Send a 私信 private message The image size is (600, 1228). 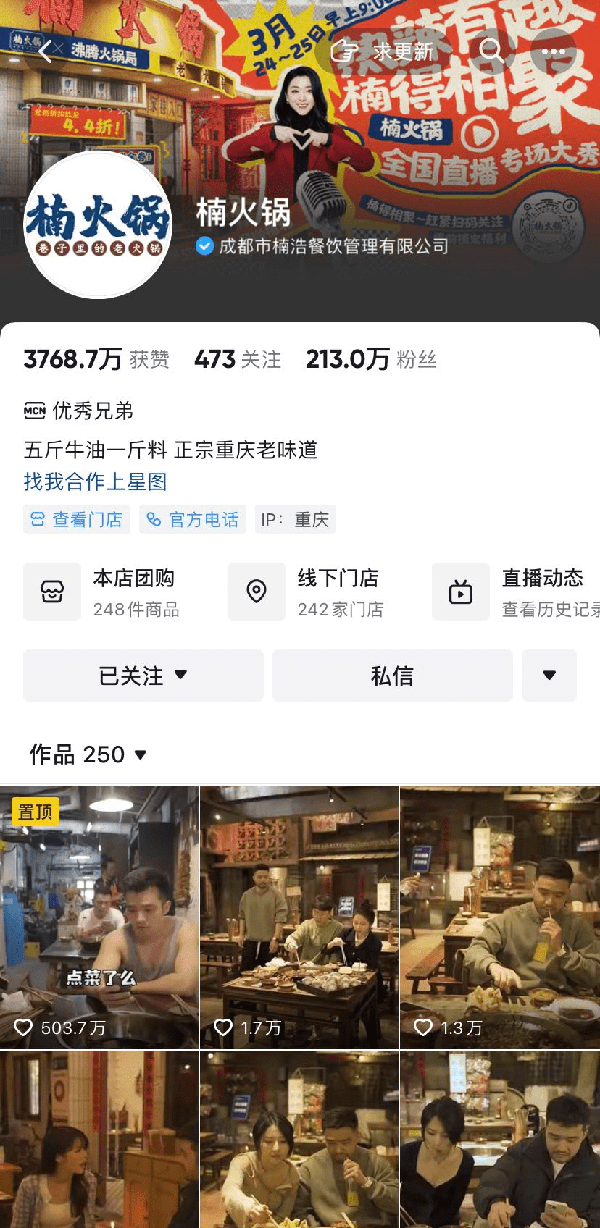coord(392,676)
